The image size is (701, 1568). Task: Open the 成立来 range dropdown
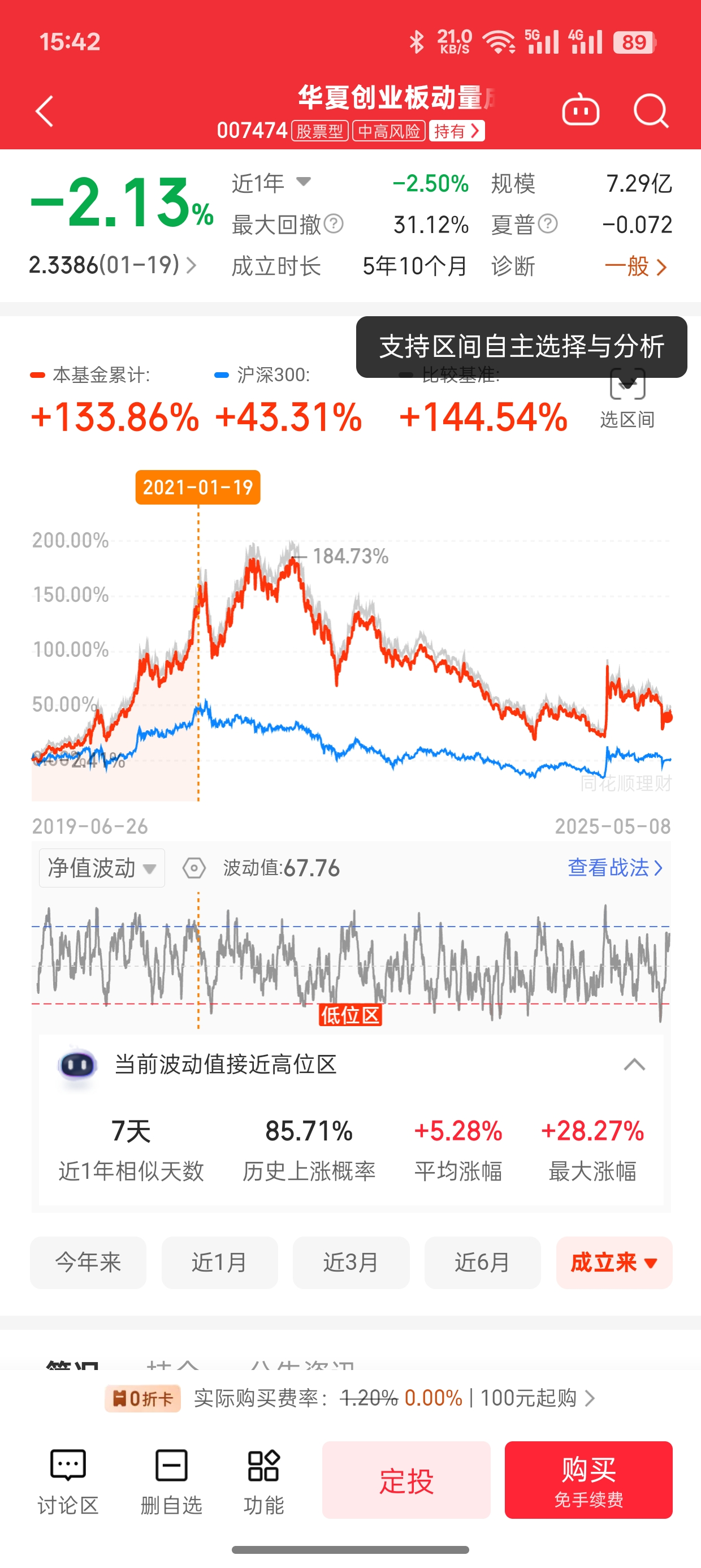tap(613, 1263)
